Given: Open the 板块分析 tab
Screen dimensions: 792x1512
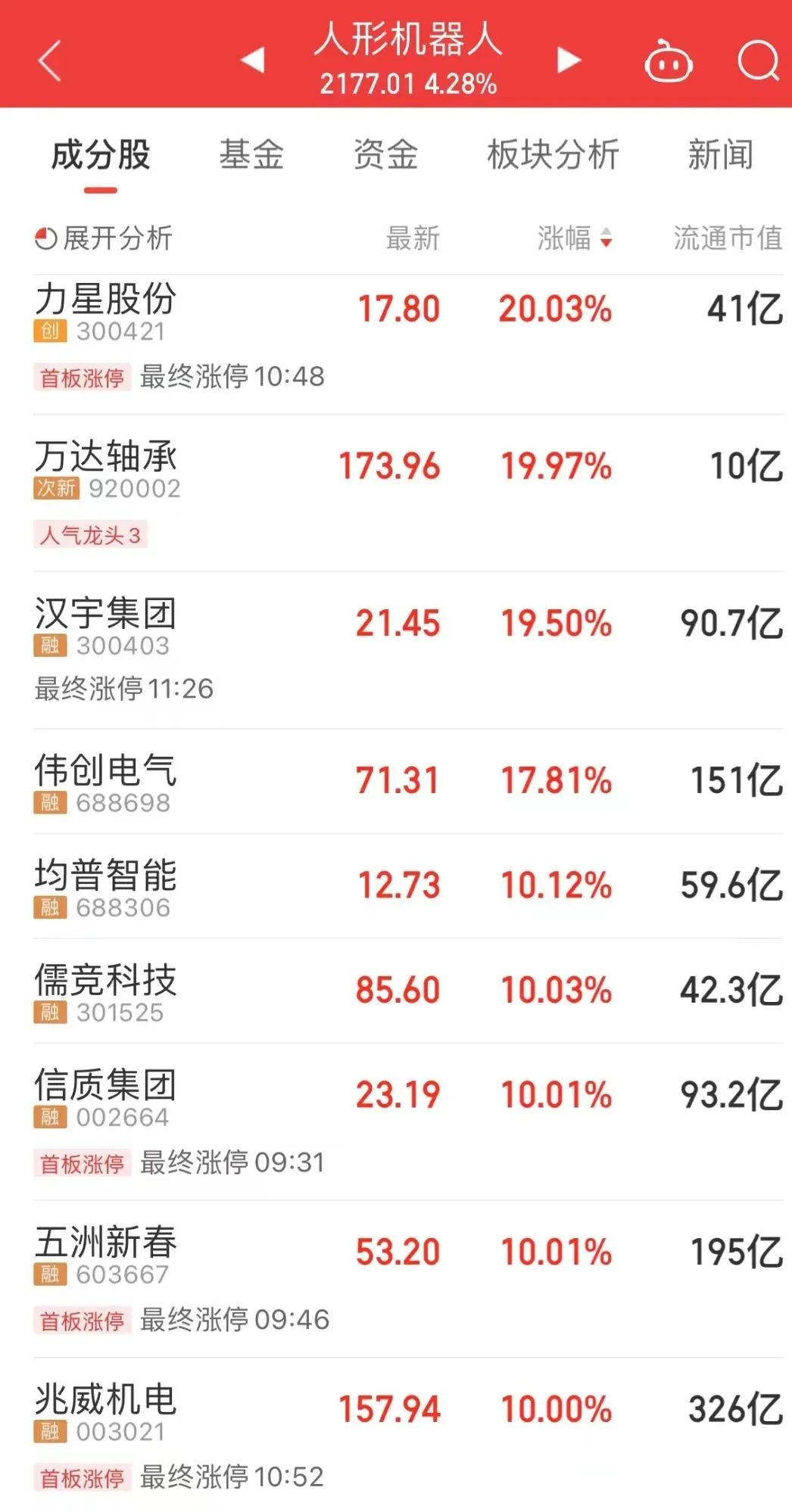Looking at the screenshot, I should tap(553, 155).
